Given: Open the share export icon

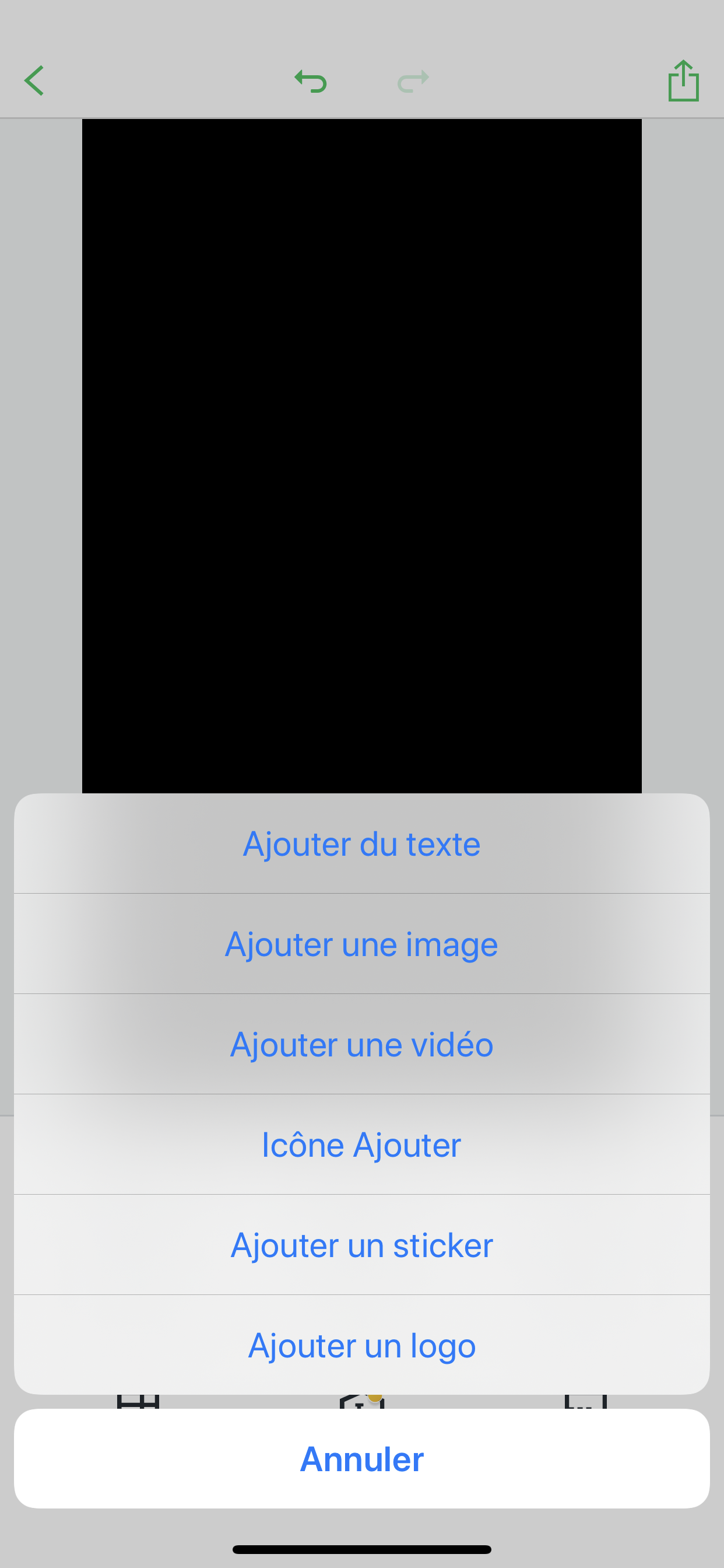Looking at the screenshot, I should coord(683,80).
